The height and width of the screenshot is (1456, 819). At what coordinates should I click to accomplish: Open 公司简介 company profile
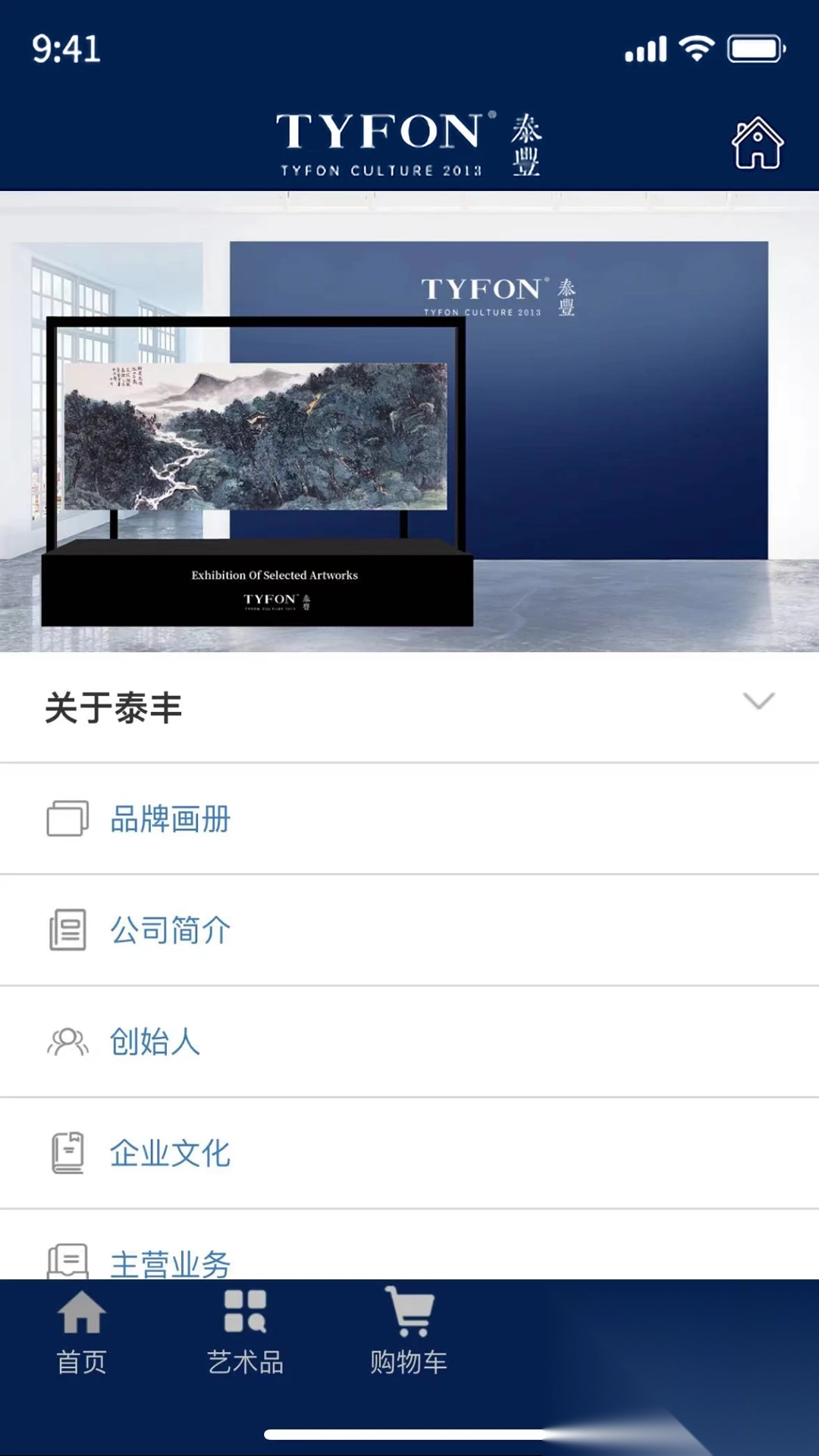coord(170,930)
